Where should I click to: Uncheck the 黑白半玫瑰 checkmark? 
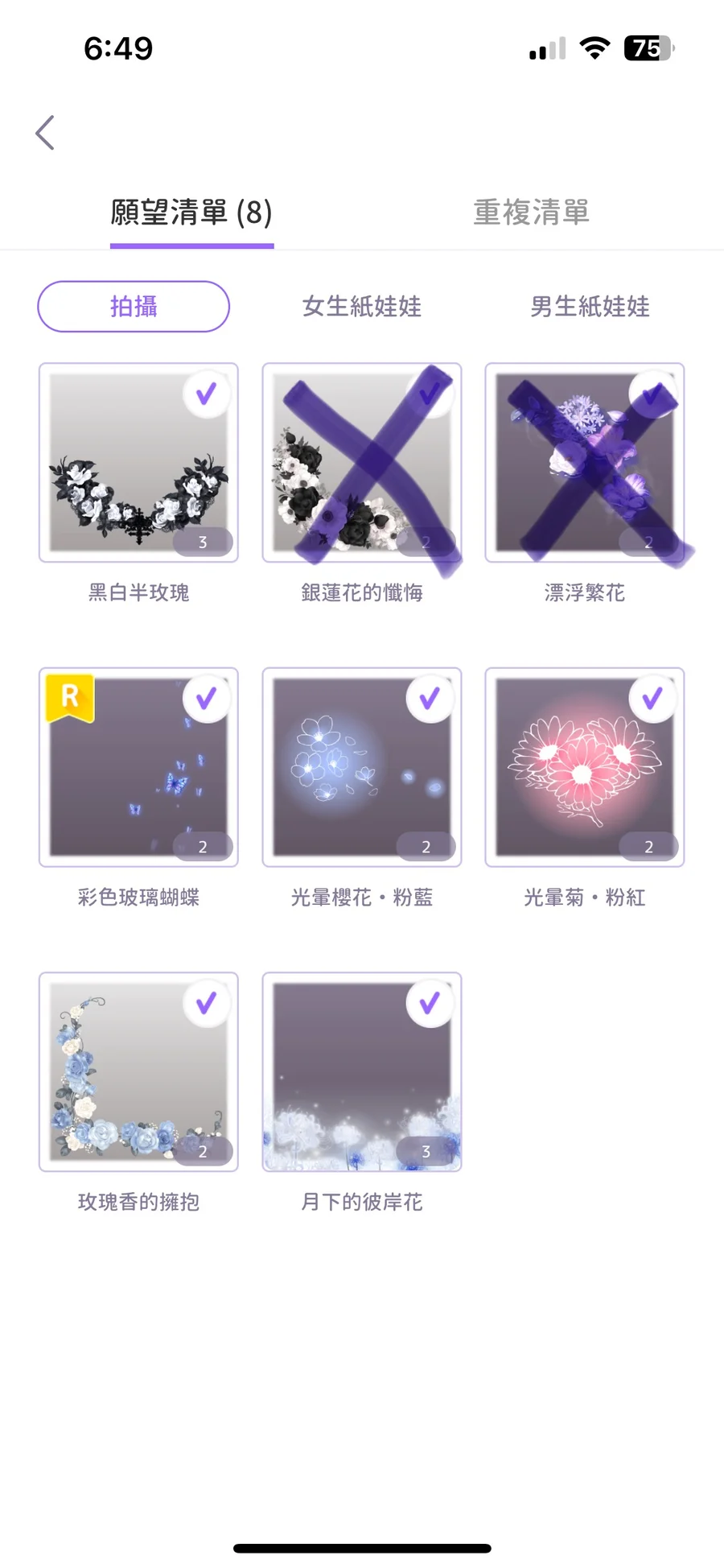click(207, 394)
